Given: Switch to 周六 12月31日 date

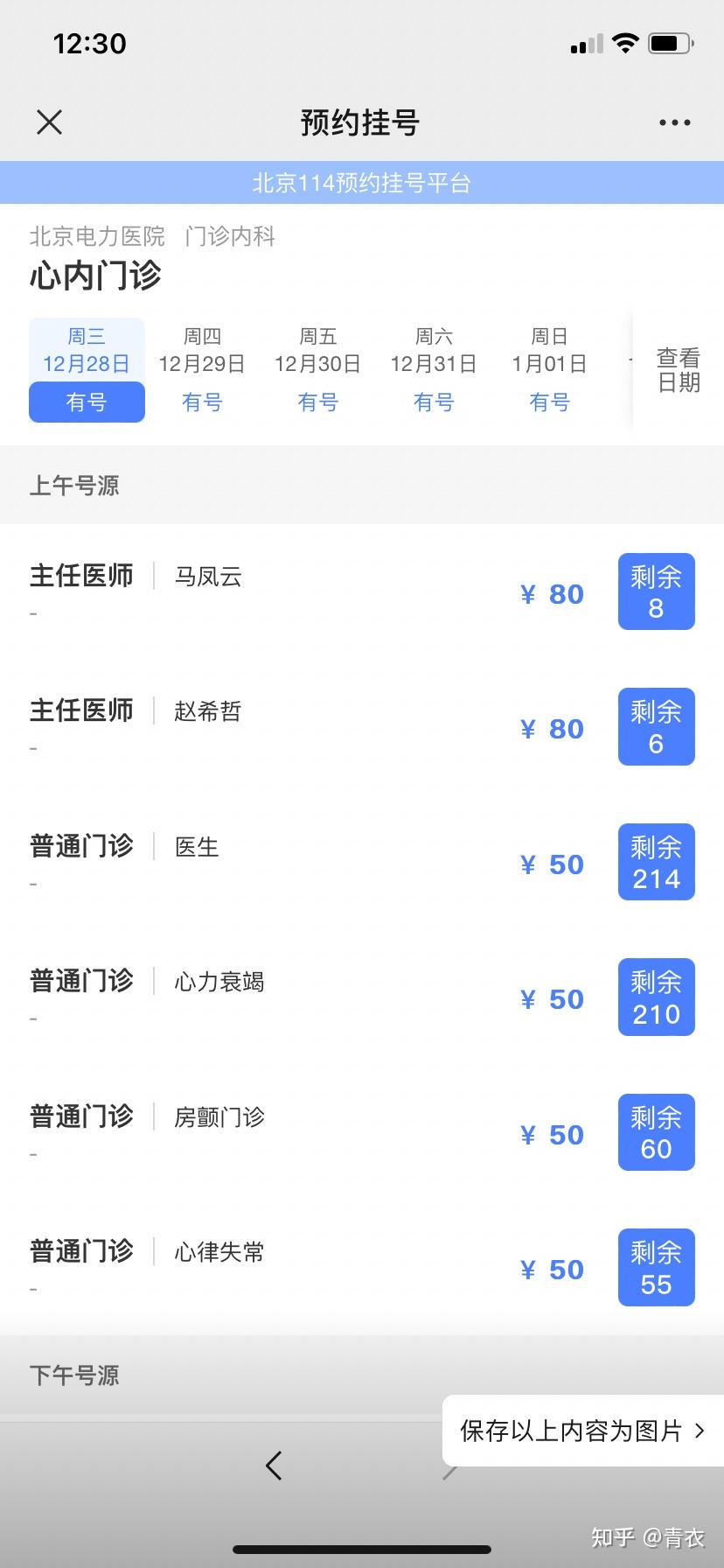Looking at the screenshot, I should 434,370.
